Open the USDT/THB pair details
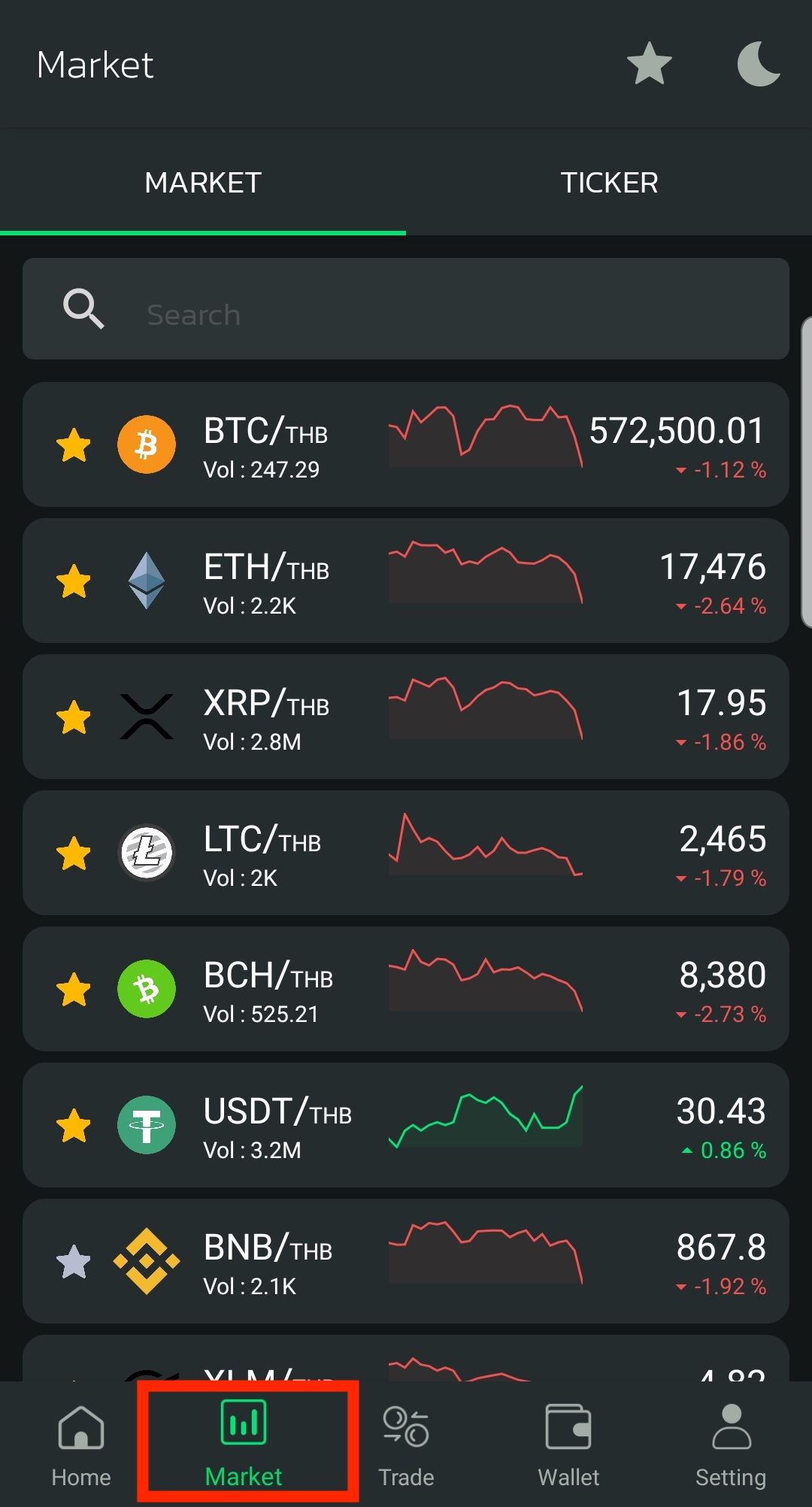 coord(406,1124)
